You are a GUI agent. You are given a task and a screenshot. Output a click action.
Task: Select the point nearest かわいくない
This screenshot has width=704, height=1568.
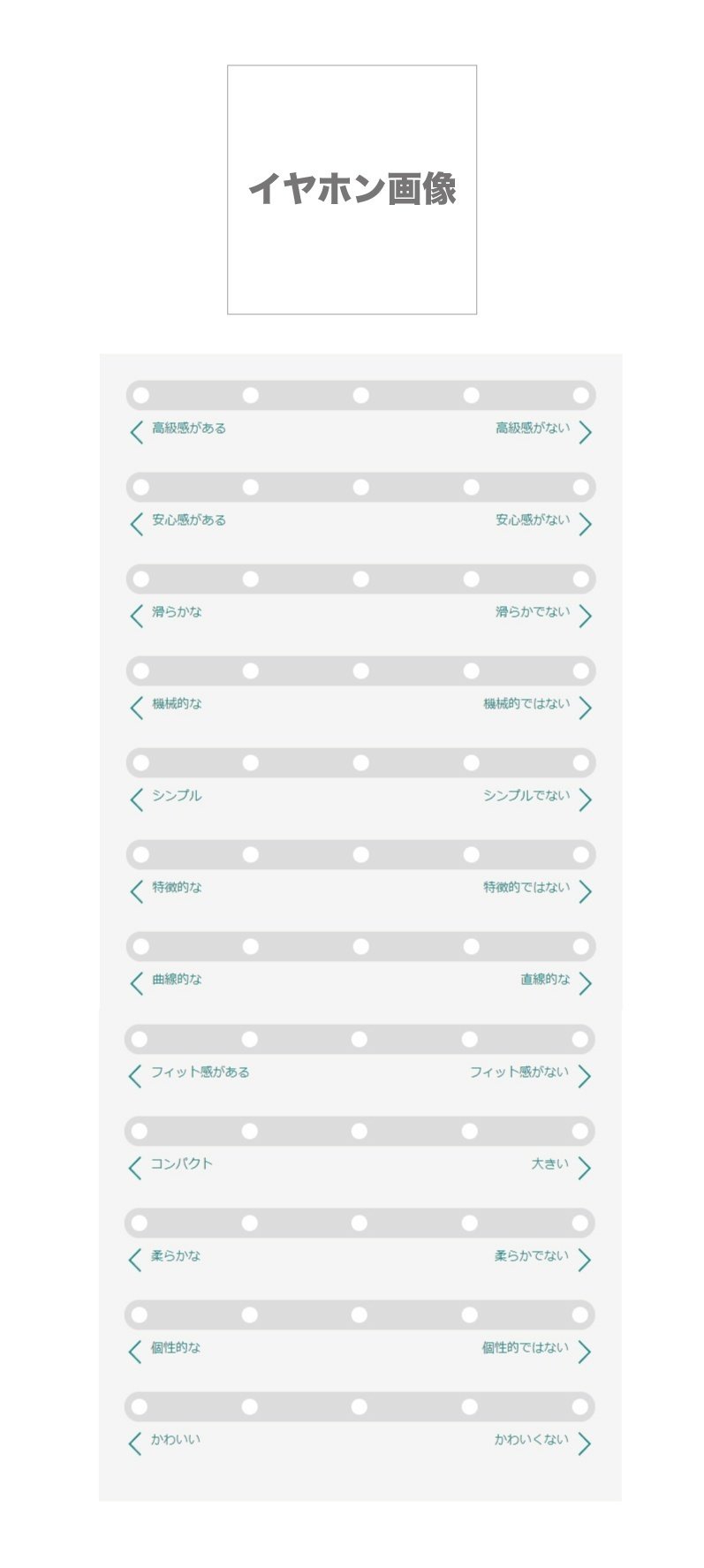(x=579, y=1406)
